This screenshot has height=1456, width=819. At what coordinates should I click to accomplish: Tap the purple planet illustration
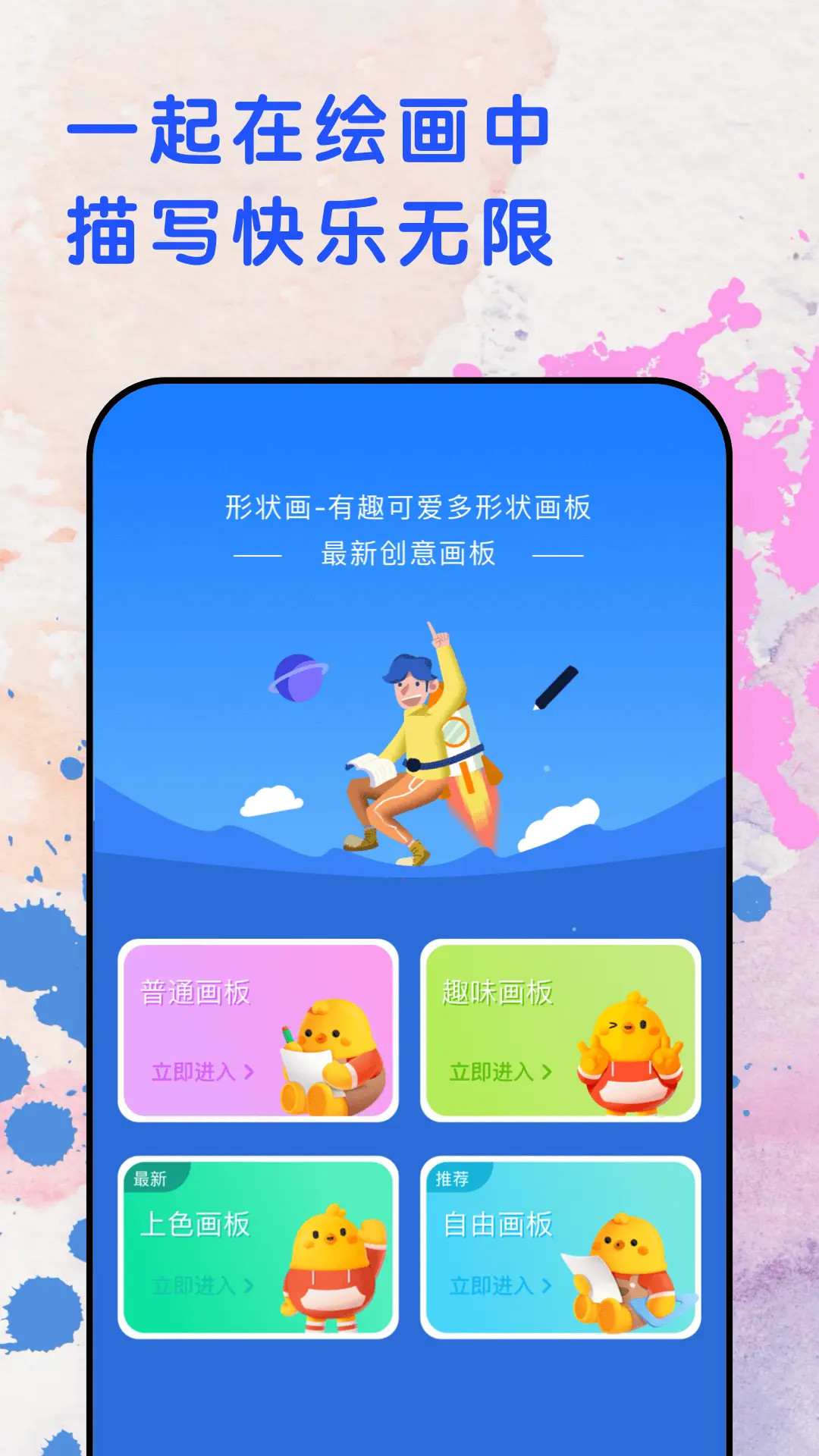pyautogui.click(x=300, y=679)
